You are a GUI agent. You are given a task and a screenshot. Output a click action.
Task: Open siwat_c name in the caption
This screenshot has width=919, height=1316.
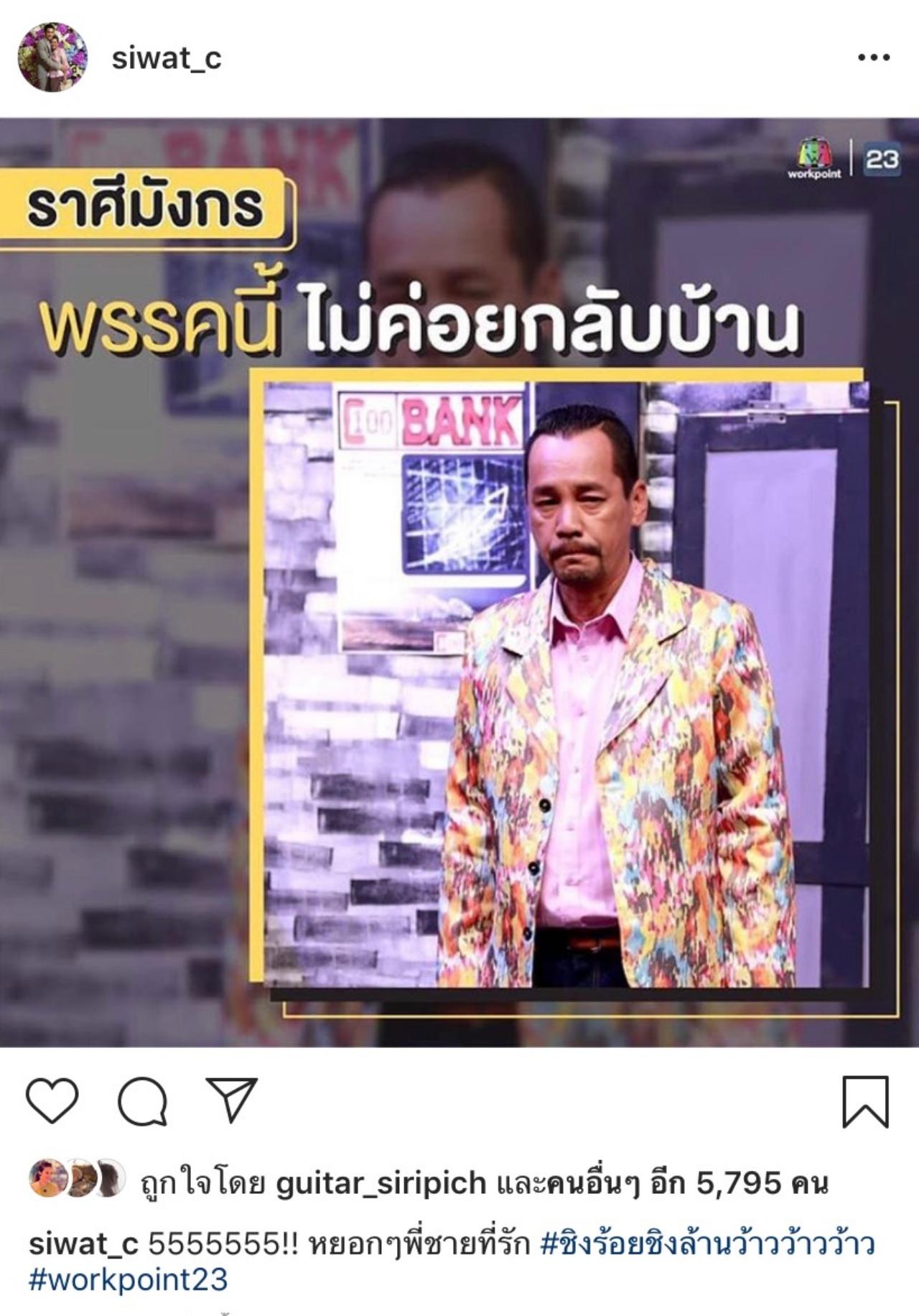coord(83,1245)
